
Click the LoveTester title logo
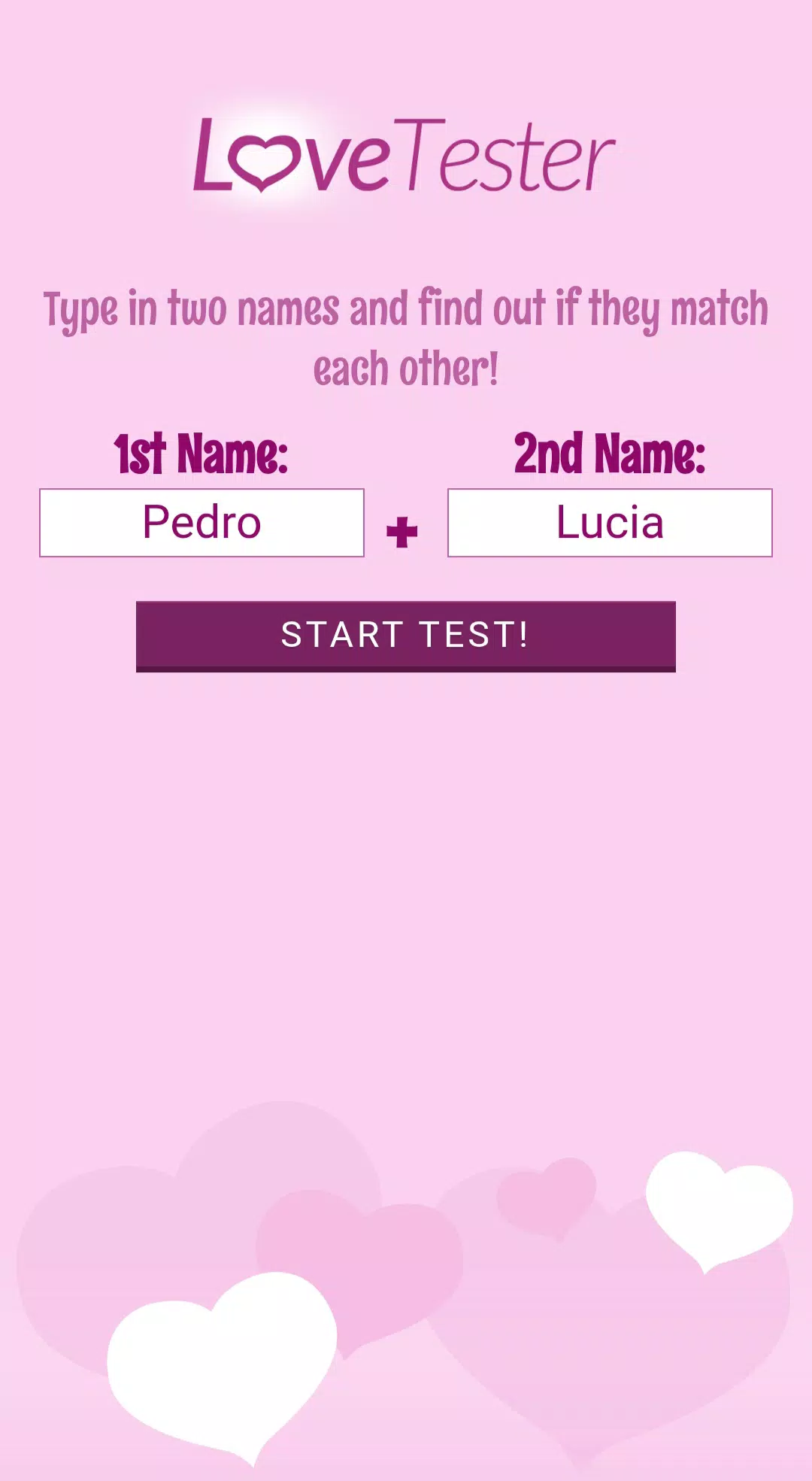pyautogui.click(x=406, y=156)
